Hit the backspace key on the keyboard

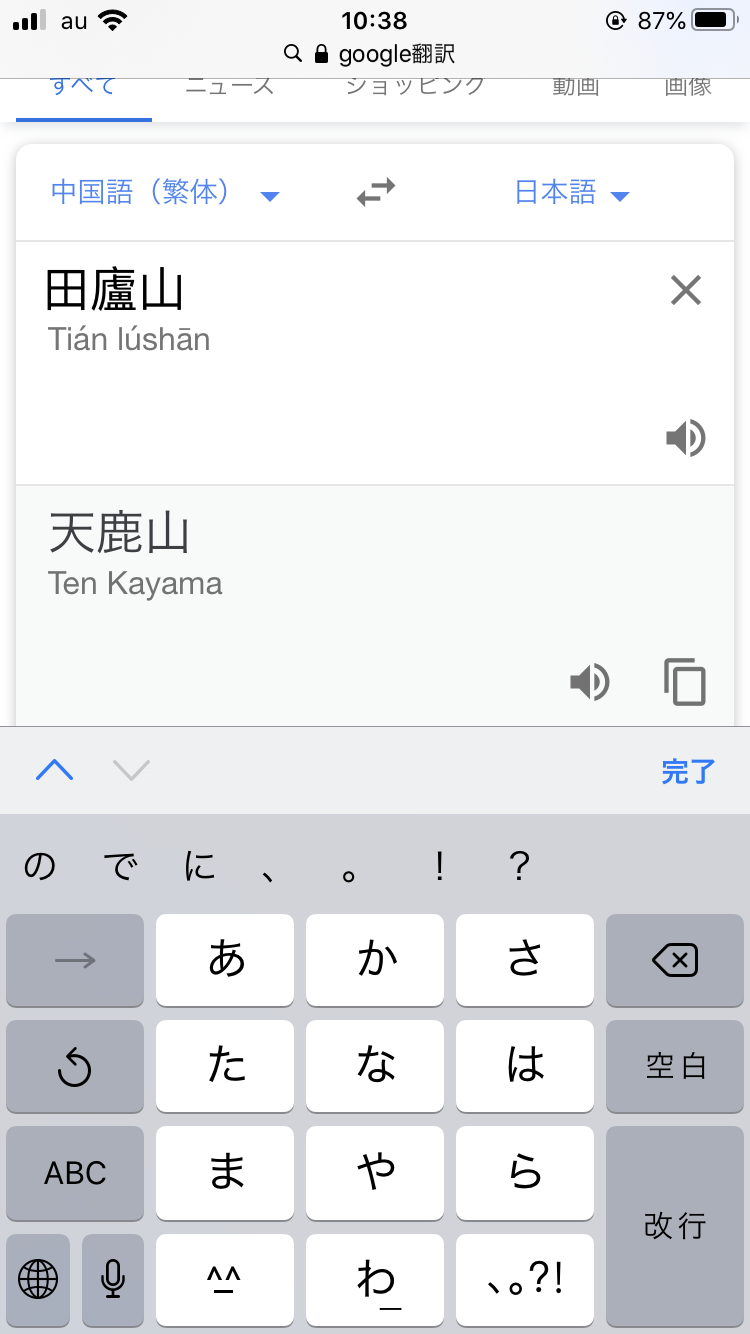coord(675,961)
